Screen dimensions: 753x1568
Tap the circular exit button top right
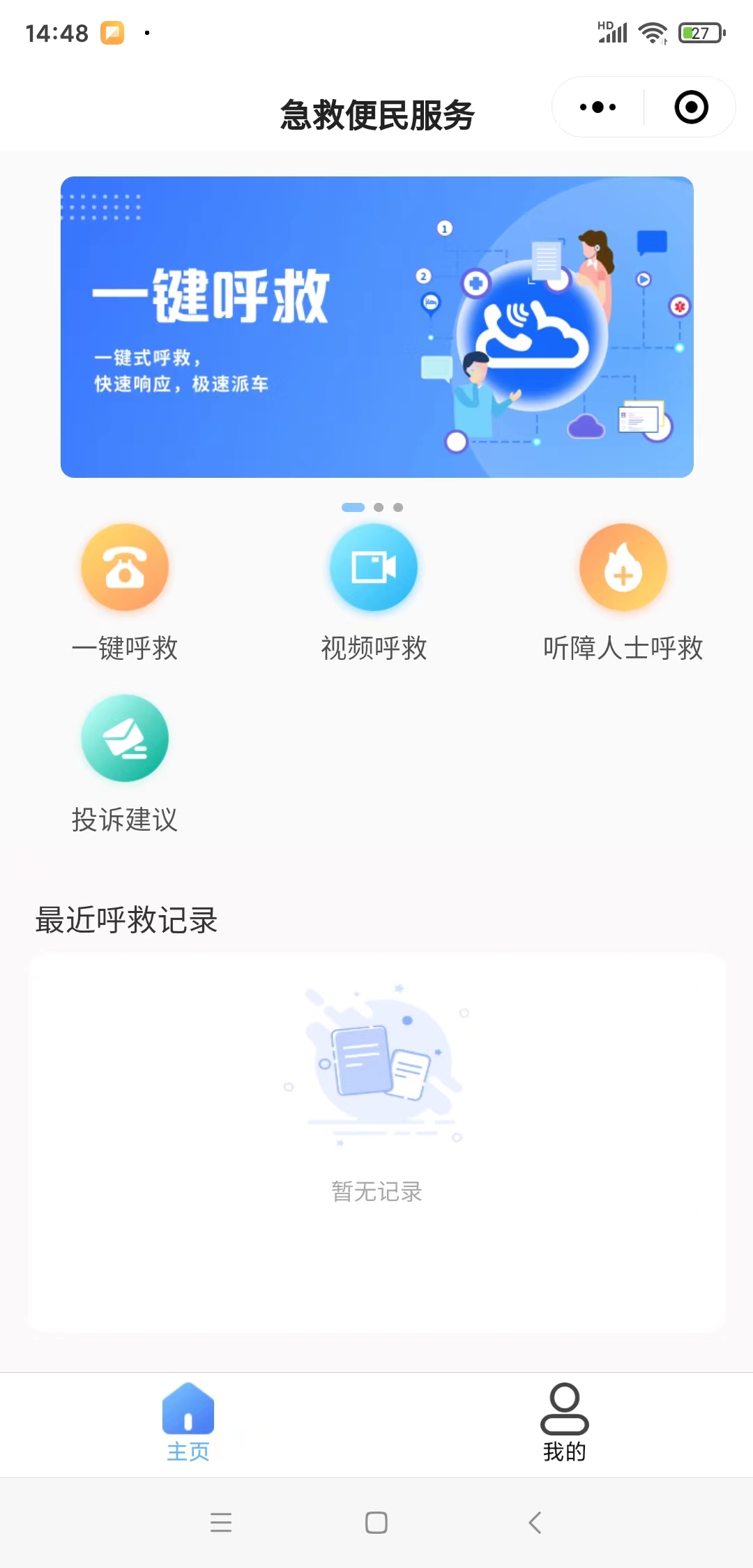pyautogui.click(x=690, y=107)
